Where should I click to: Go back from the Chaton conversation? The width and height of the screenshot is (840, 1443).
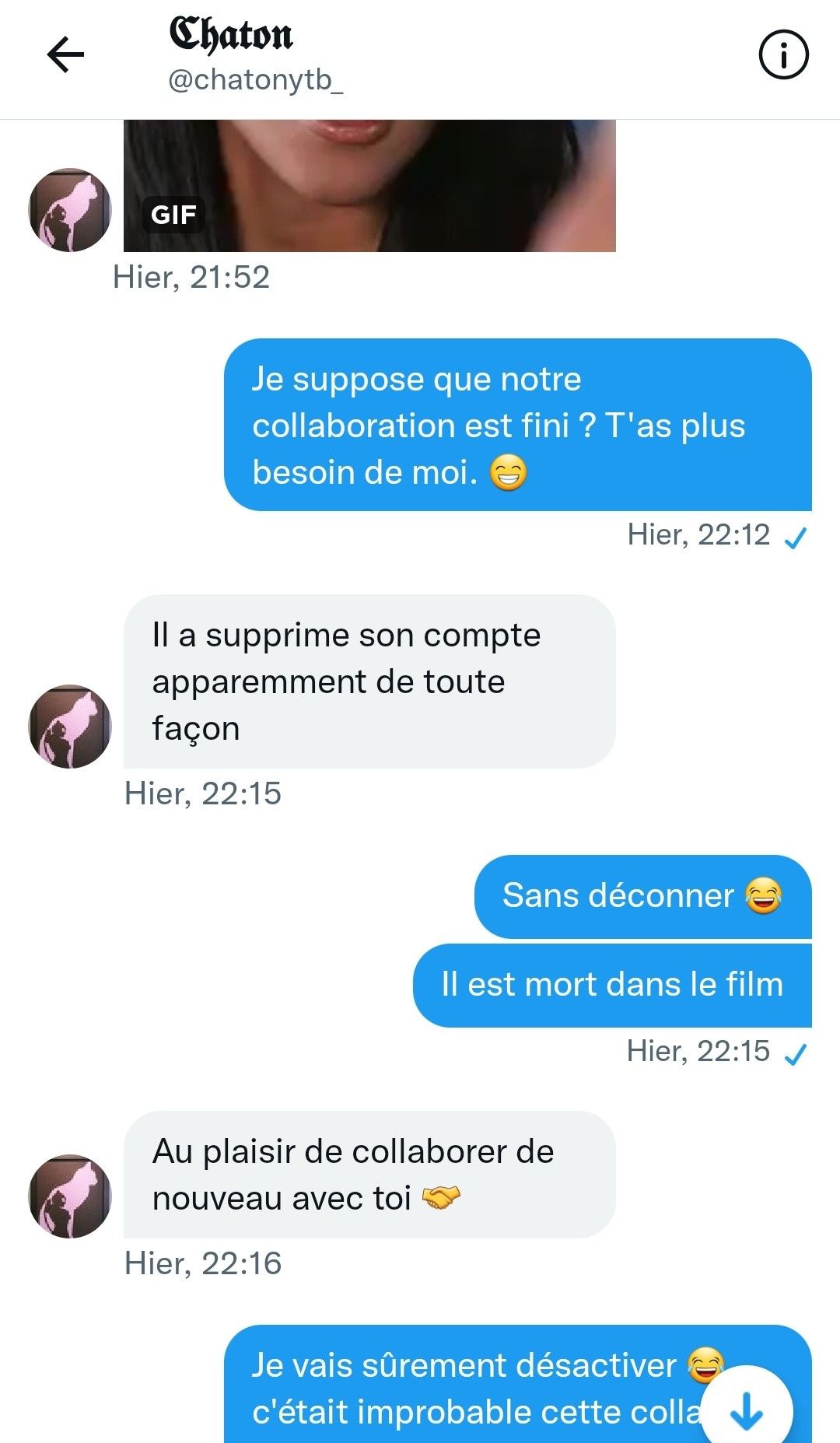tap(65, 54)
